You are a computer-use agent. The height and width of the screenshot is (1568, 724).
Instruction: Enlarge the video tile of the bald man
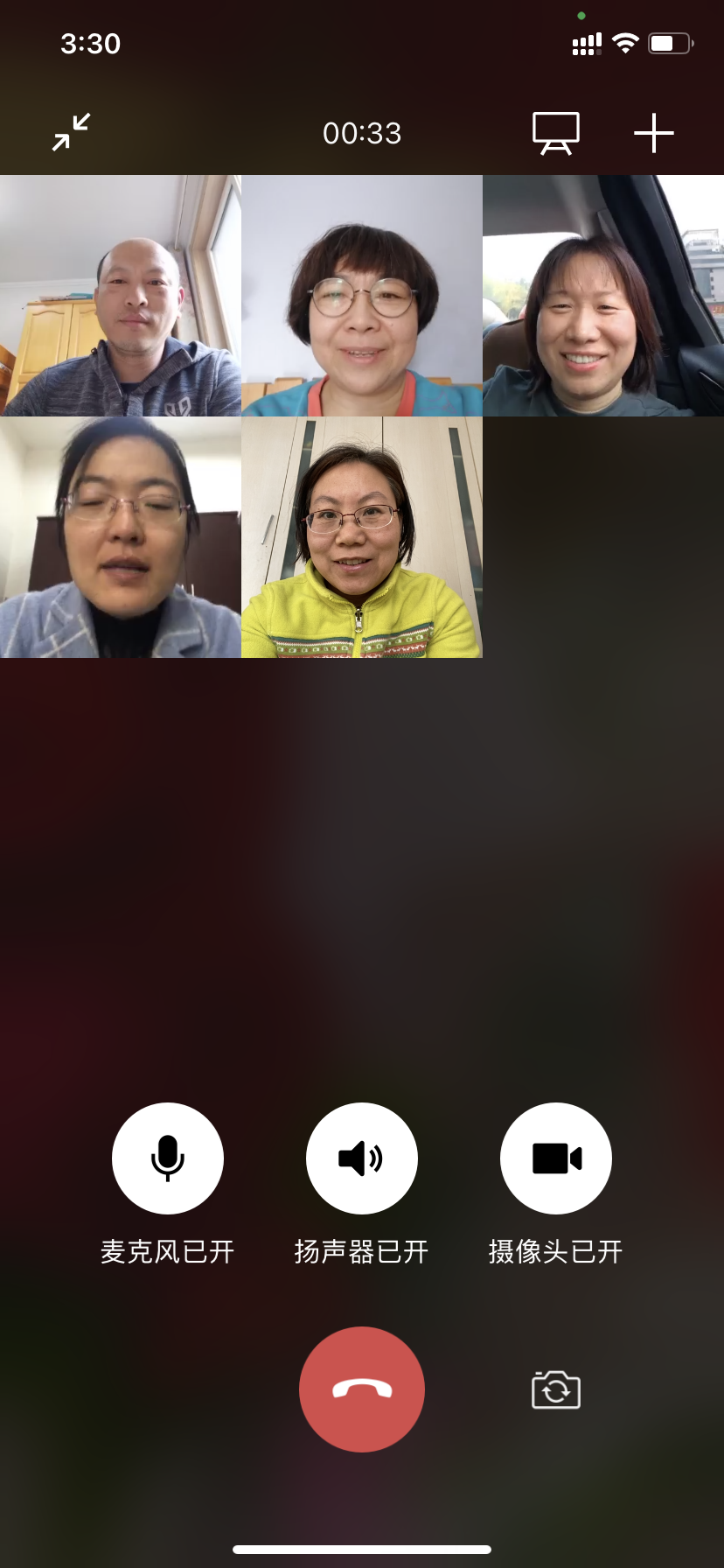click(x=121, y=296)
